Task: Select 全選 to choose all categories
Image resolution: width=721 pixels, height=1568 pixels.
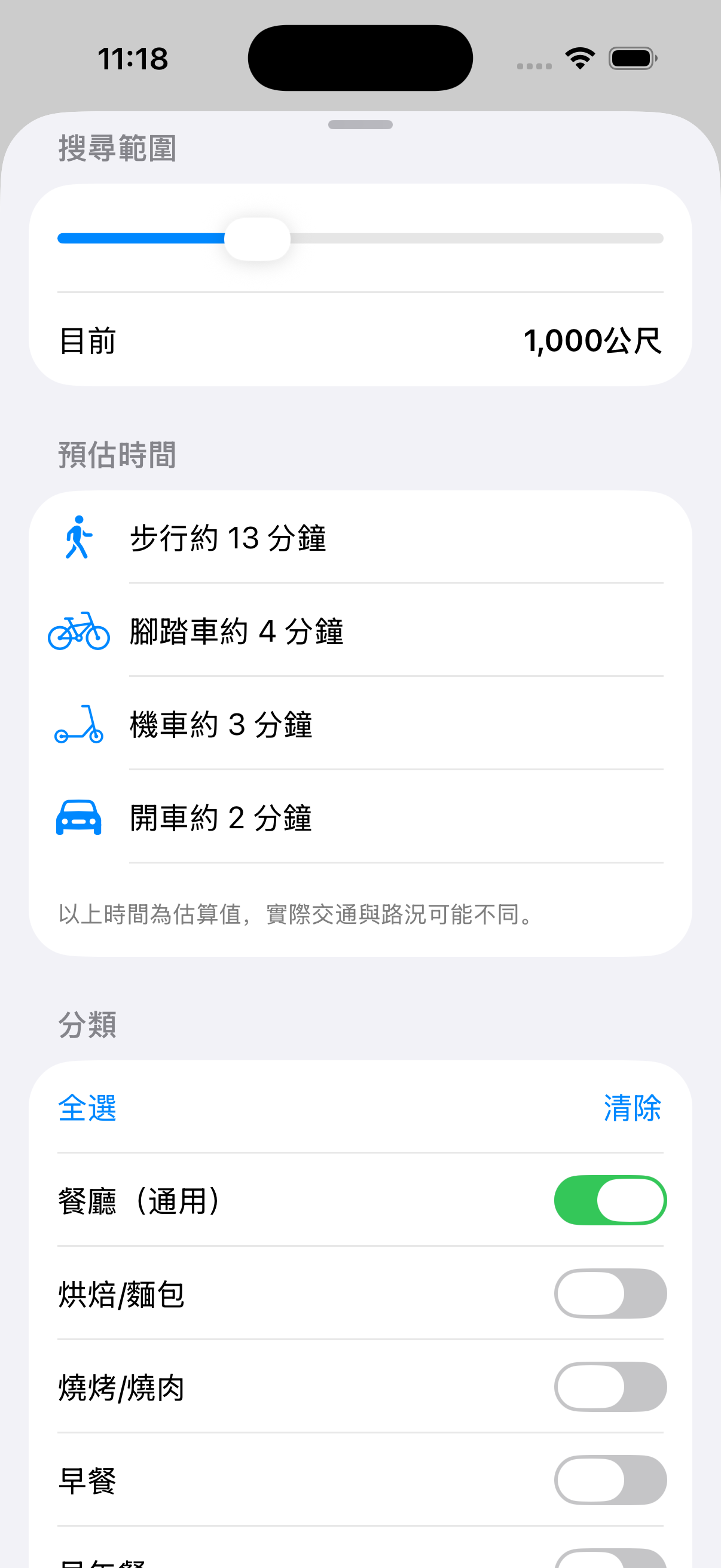Action: 88,1109
